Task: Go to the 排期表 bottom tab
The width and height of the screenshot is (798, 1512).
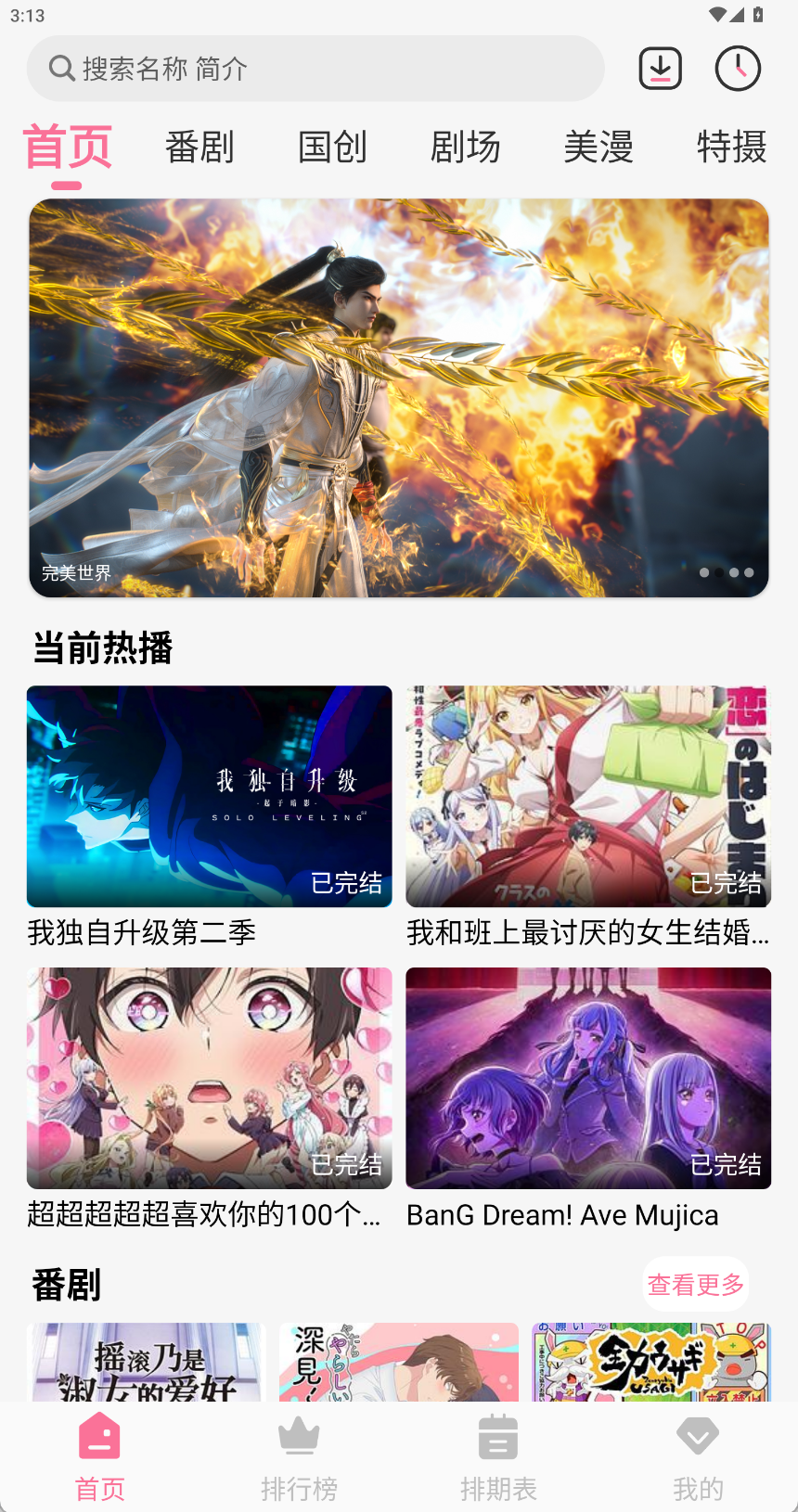Action: 498,1456
